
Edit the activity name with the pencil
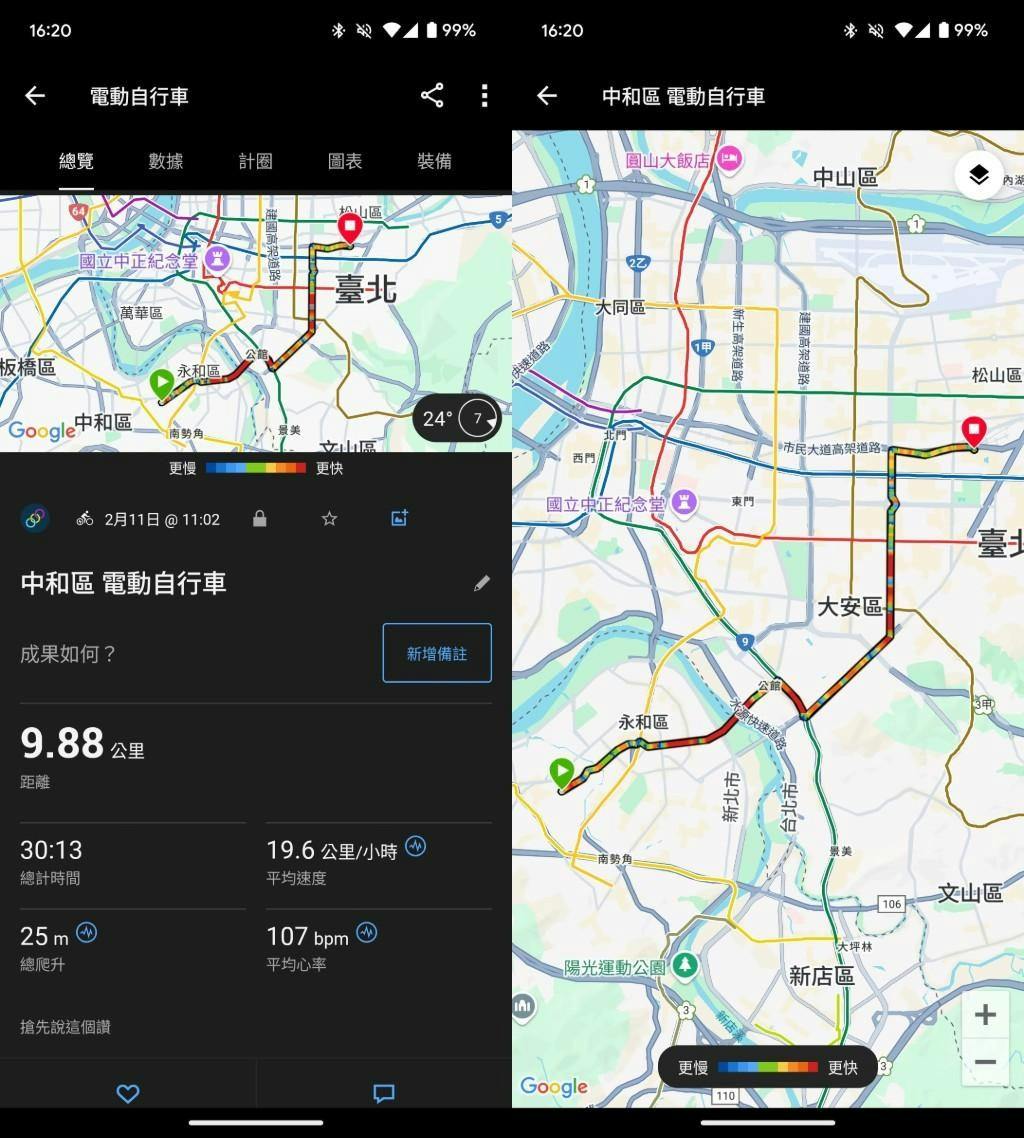[x=482, y=583]
